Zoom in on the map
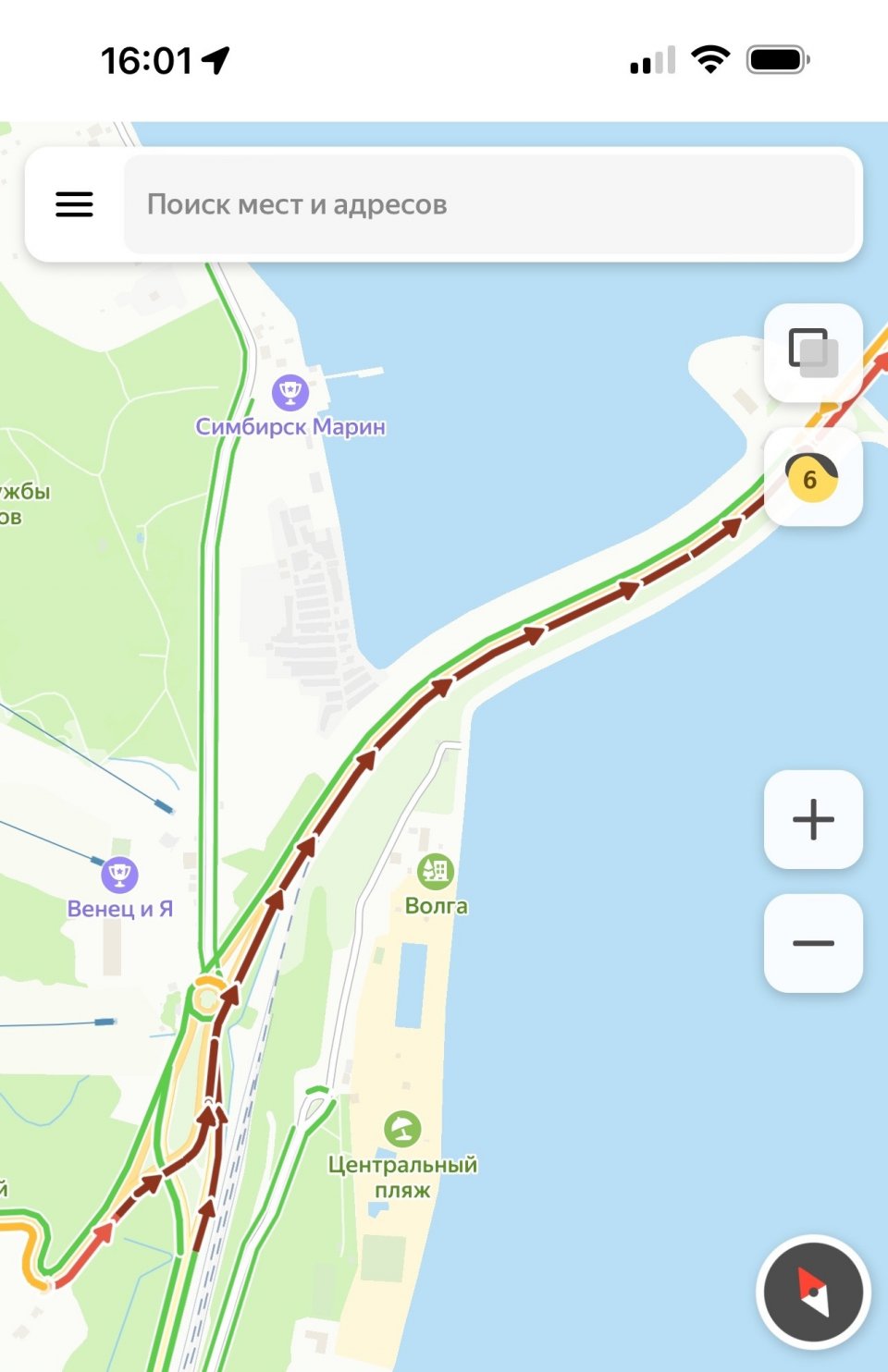 point(813,819)
